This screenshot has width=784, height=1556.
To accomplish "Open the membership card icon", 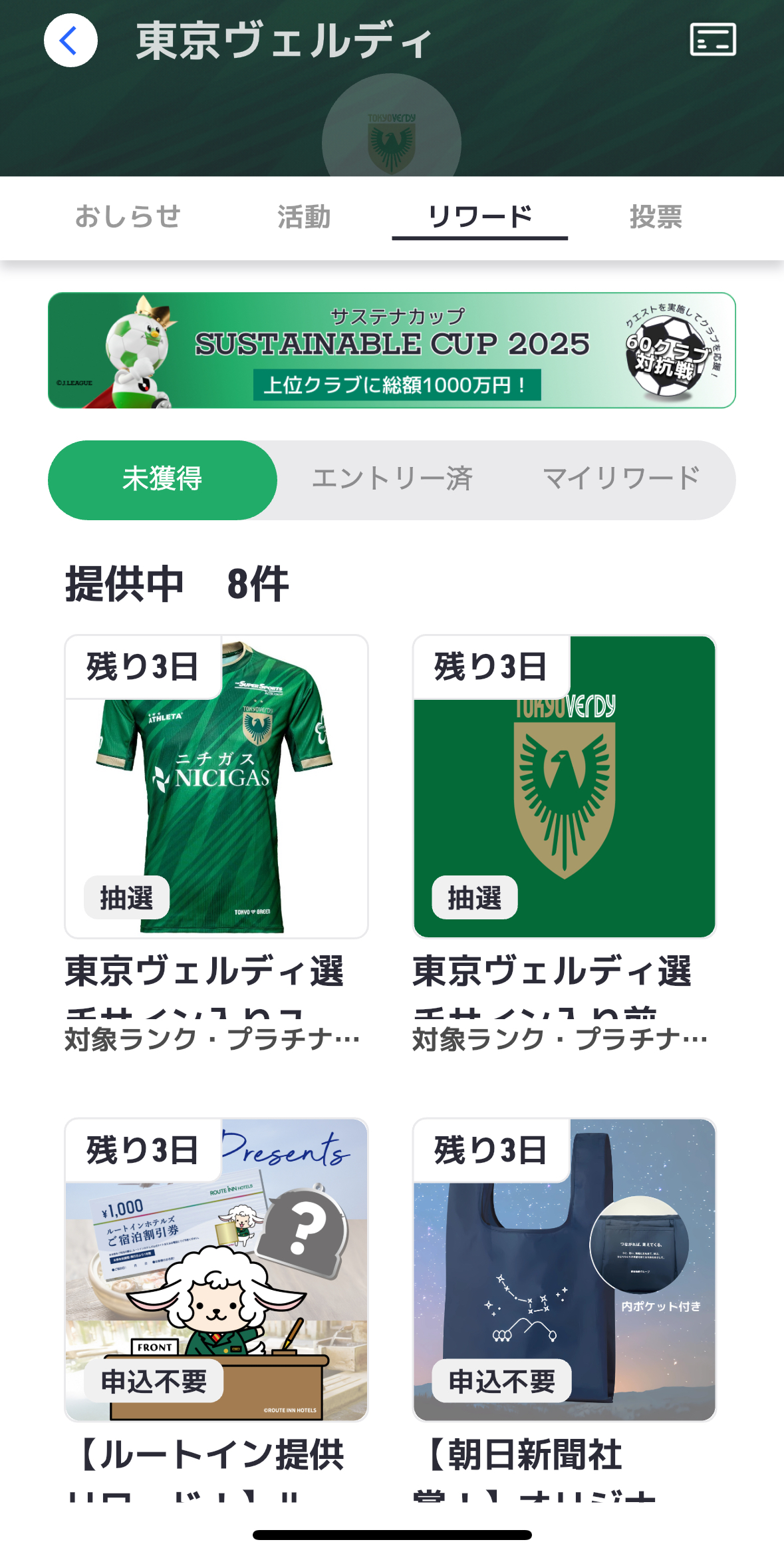I will coord(712,40).
